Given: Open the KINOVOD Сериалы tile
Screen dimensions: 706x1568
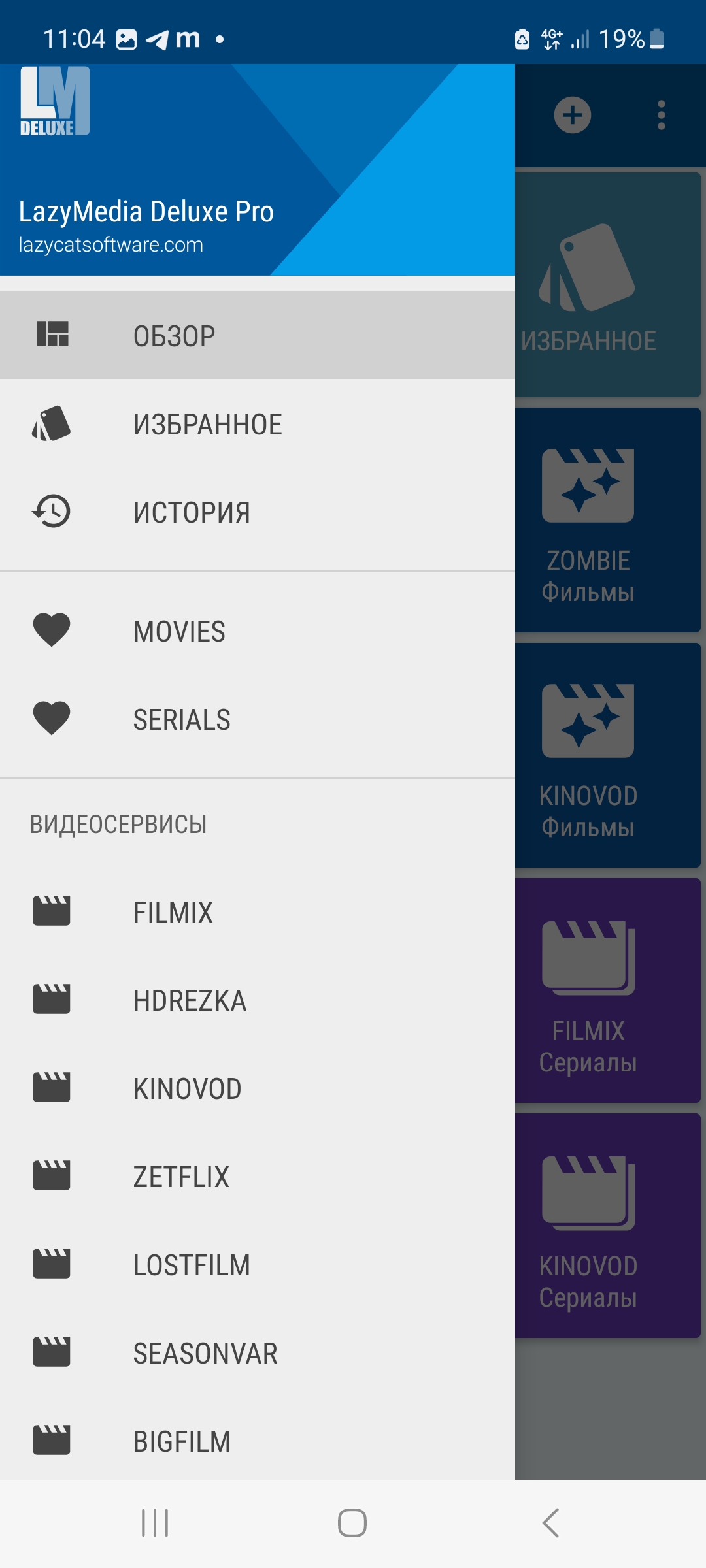Looking at the screenshot, I should (608, 1226).
